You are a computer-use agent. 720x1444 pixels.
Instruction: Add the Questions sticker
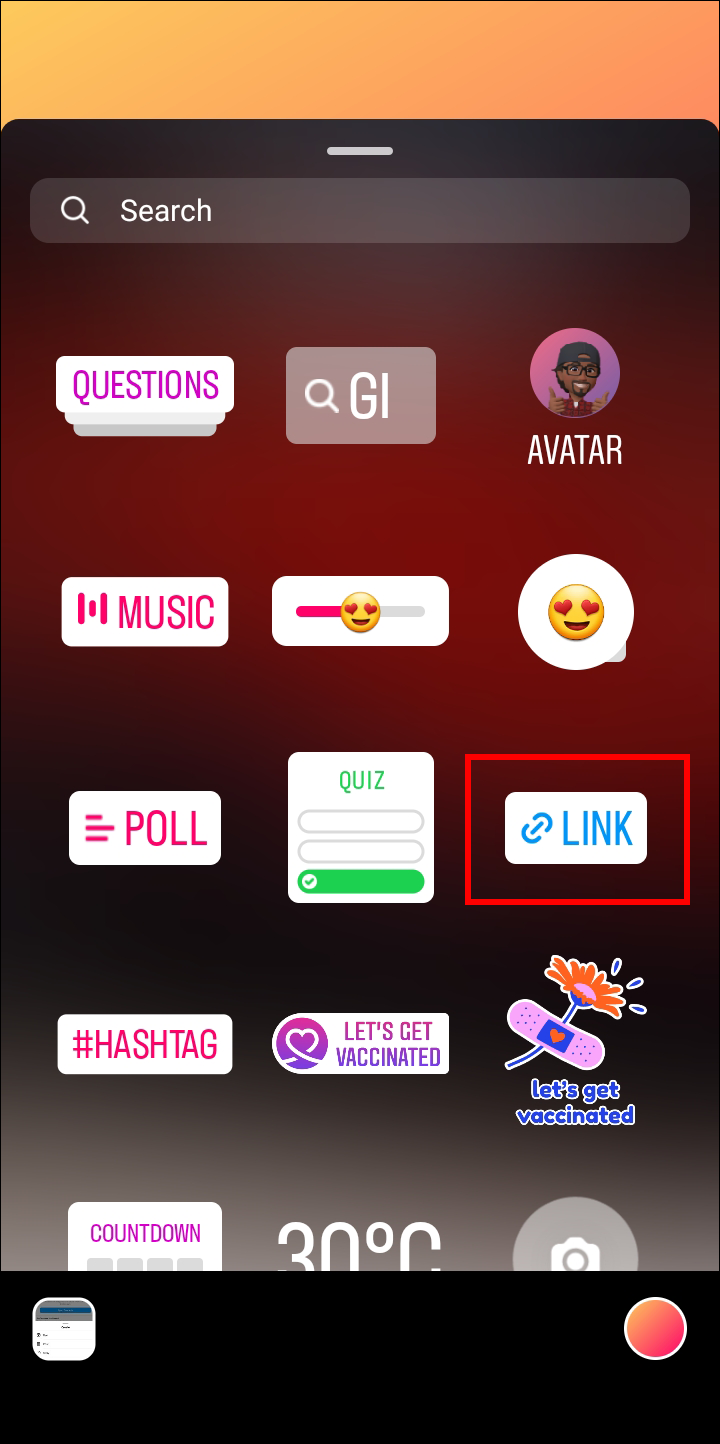(145, 386)
